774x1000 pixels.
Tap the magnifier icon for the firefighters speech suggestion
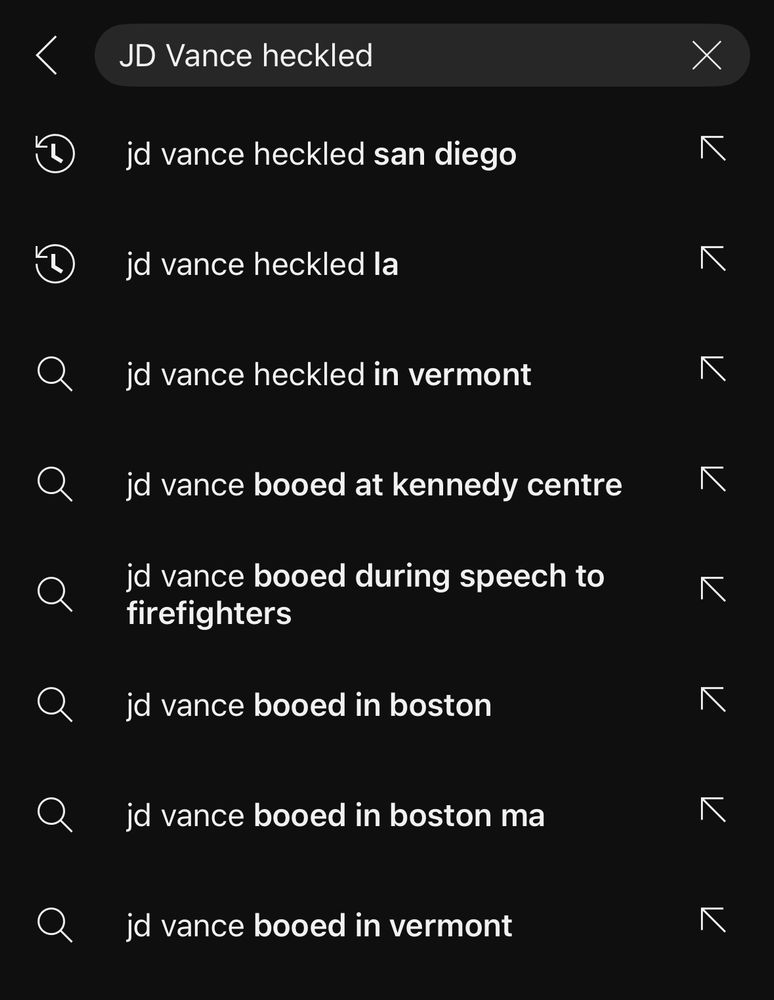(55, 594)
